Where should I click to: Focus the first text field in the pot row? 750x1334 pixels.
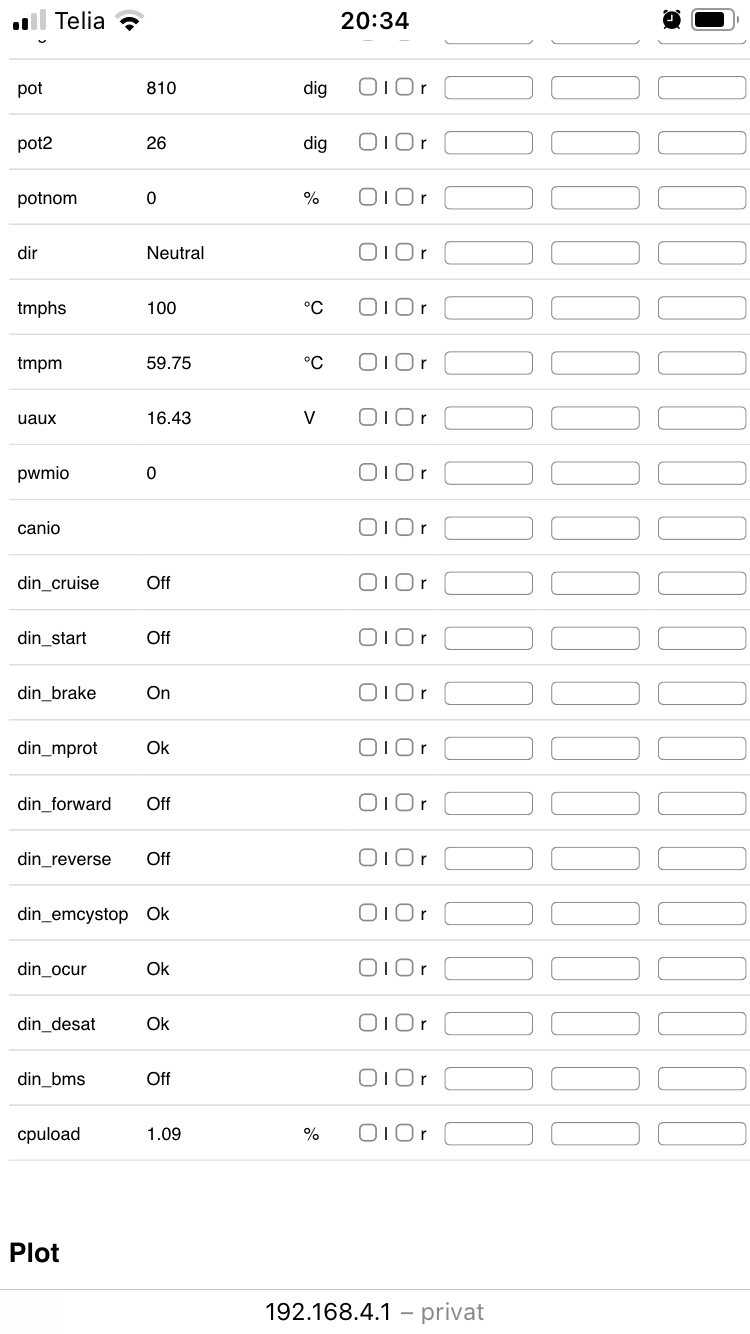pos(489,88)
